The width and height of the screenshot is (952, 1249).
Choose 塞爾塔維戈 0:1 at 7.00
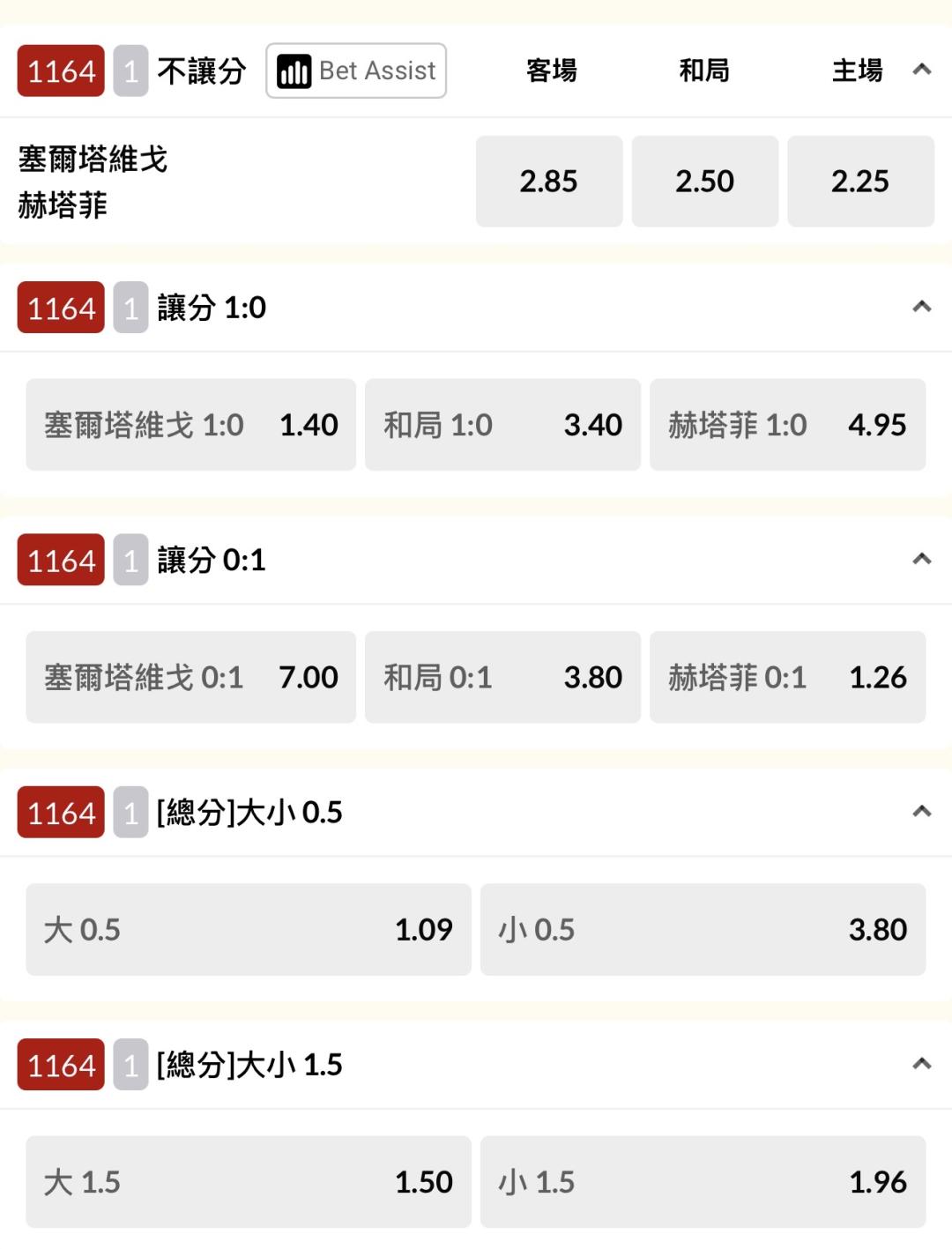[190, 677]
